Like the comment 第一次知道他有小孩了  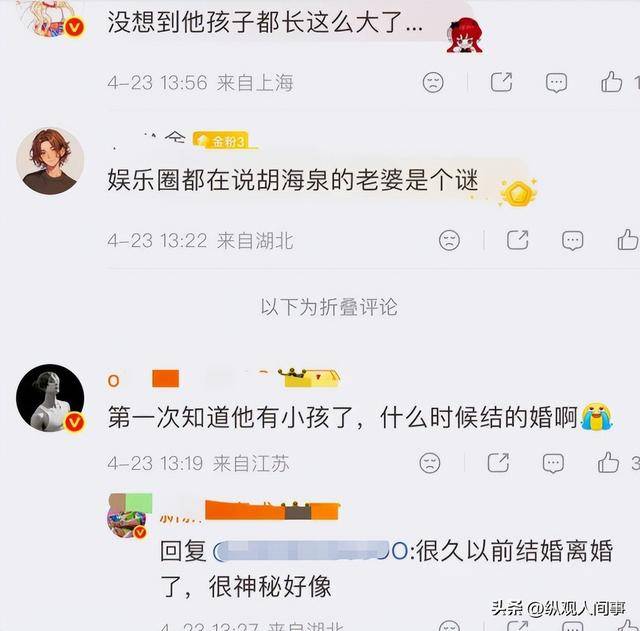tap(609, 463)
